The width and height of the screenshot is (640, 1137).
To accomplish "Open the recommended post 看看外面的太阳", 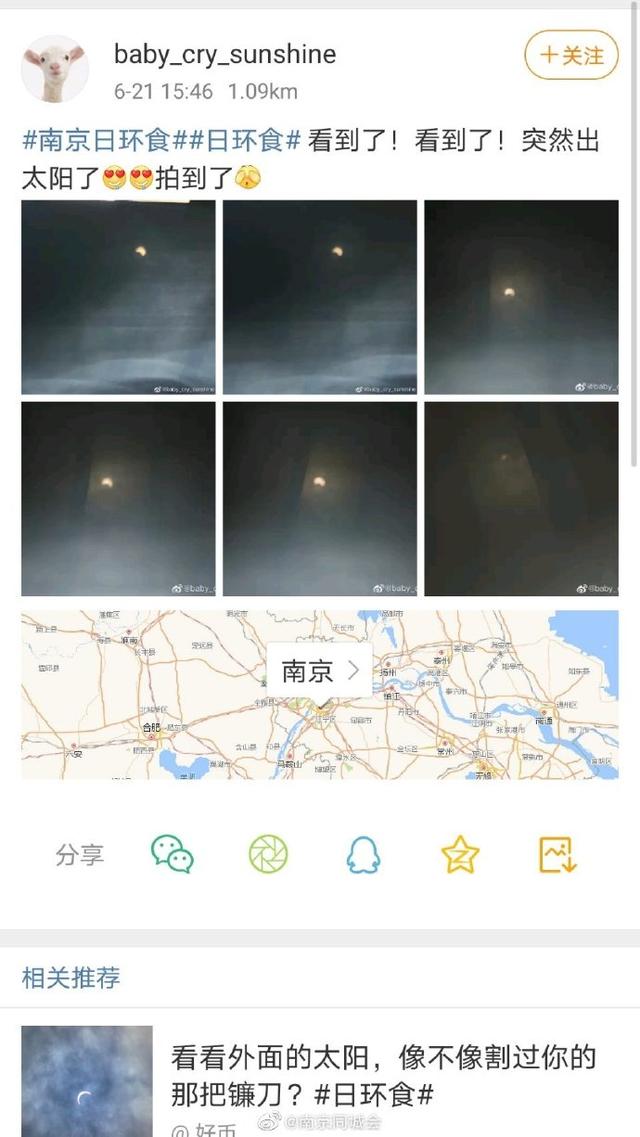I will click(x=384, y=1074).
